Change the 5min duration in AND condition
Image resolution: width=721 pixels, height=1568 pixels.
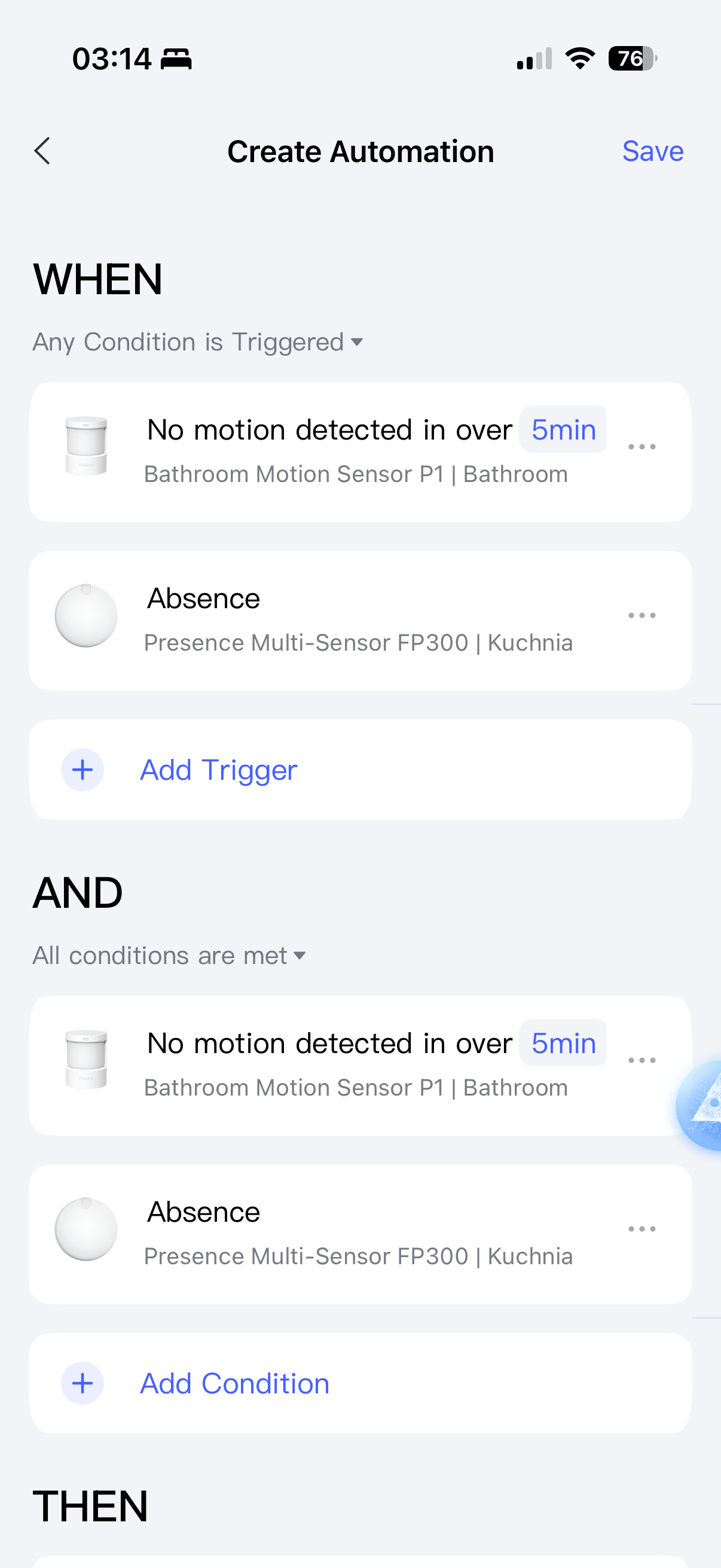(x=563, y=1044)
